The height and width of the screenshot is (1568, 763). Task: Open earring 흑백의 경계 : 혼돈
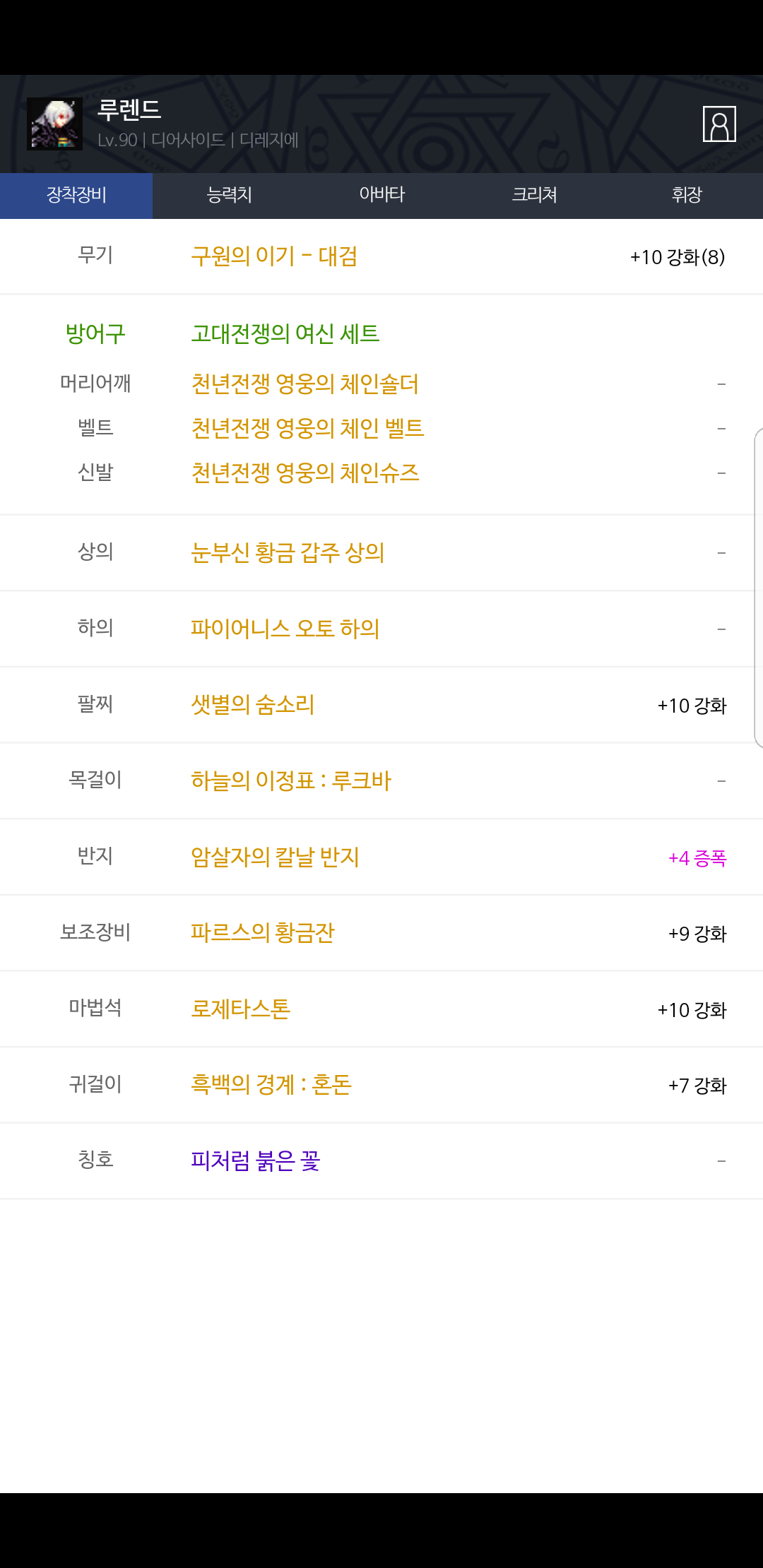click(271, 1085)
